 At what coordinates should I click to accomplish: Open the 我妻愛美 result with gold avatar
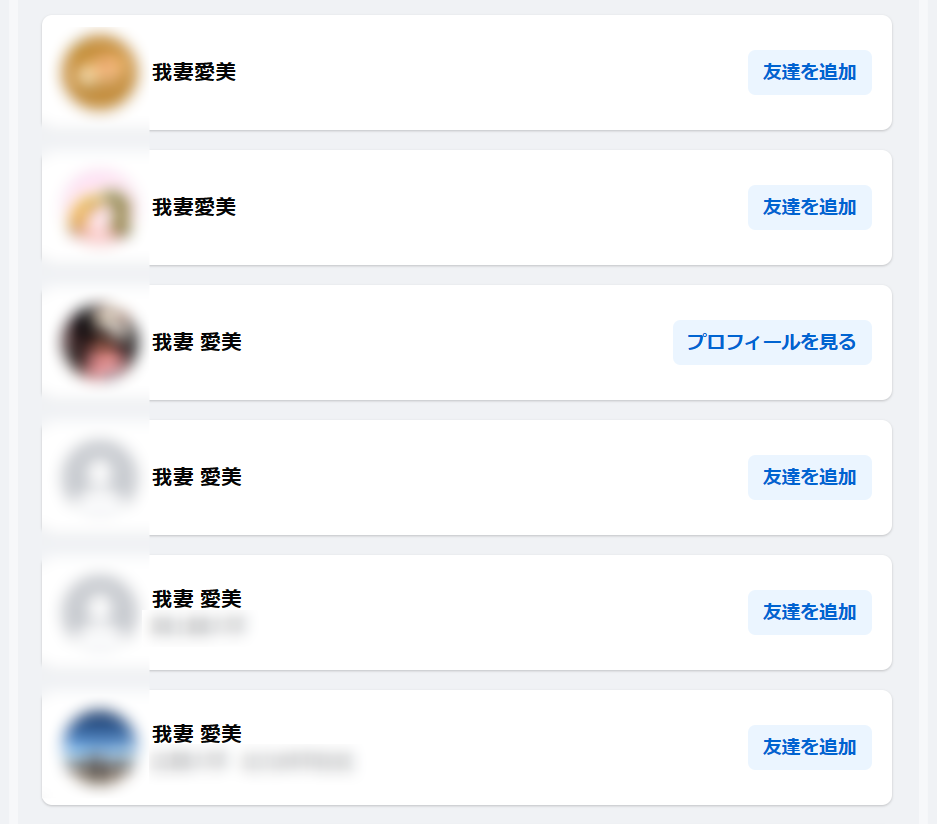[194, 72]
